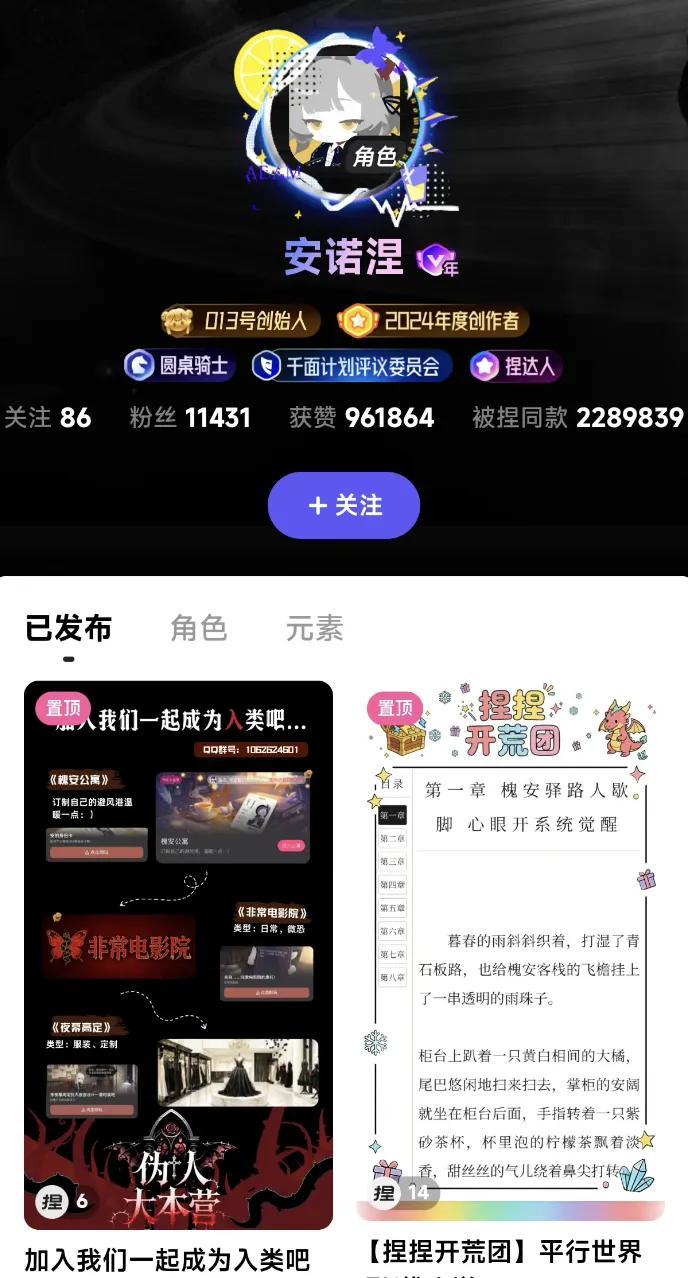Tap the 捏达人 badge
The height and width of the screenshot is (1278, 688).
pos(515,366)
